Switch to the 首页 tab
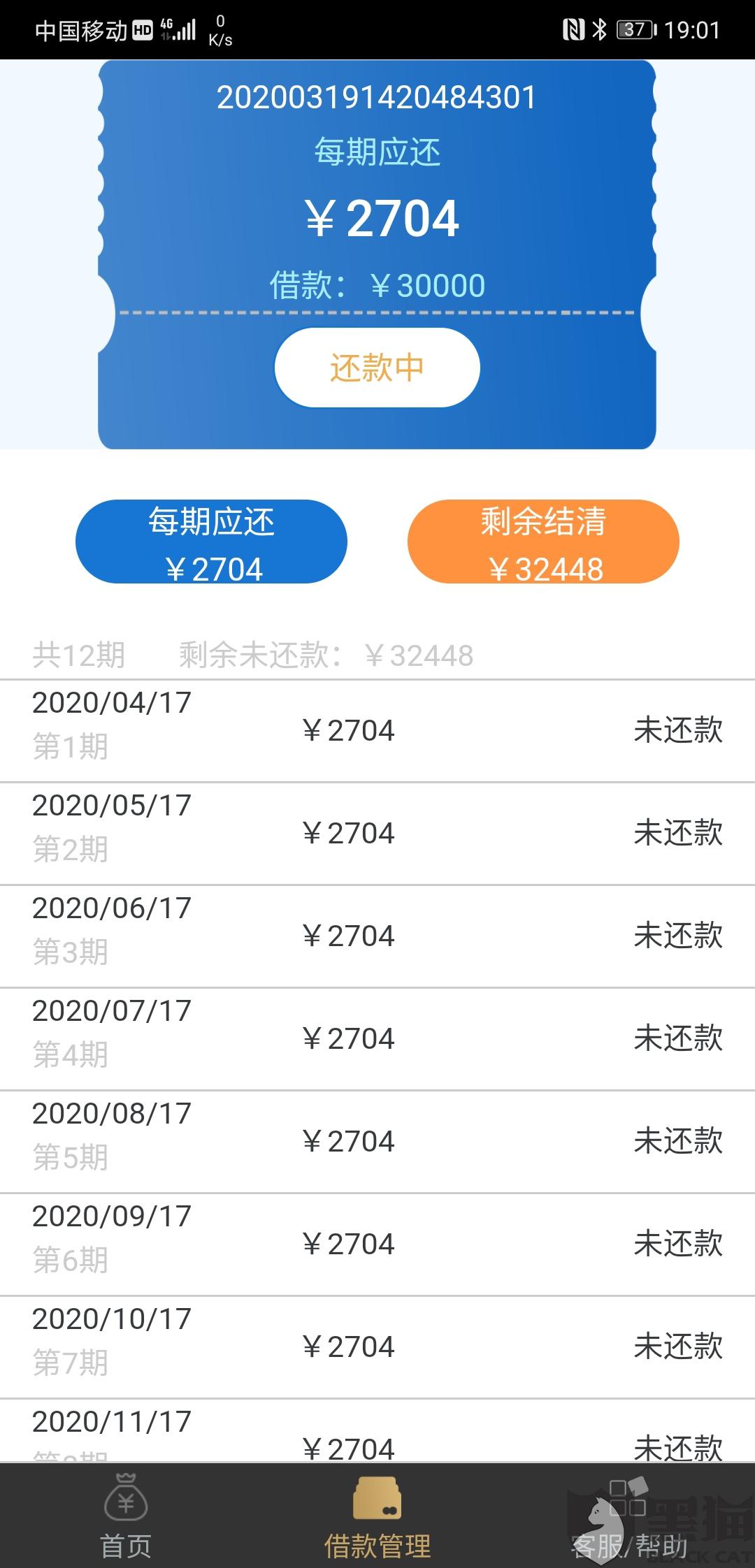This screenshot has height=1568, width=755. click(x=126, y=1516)
